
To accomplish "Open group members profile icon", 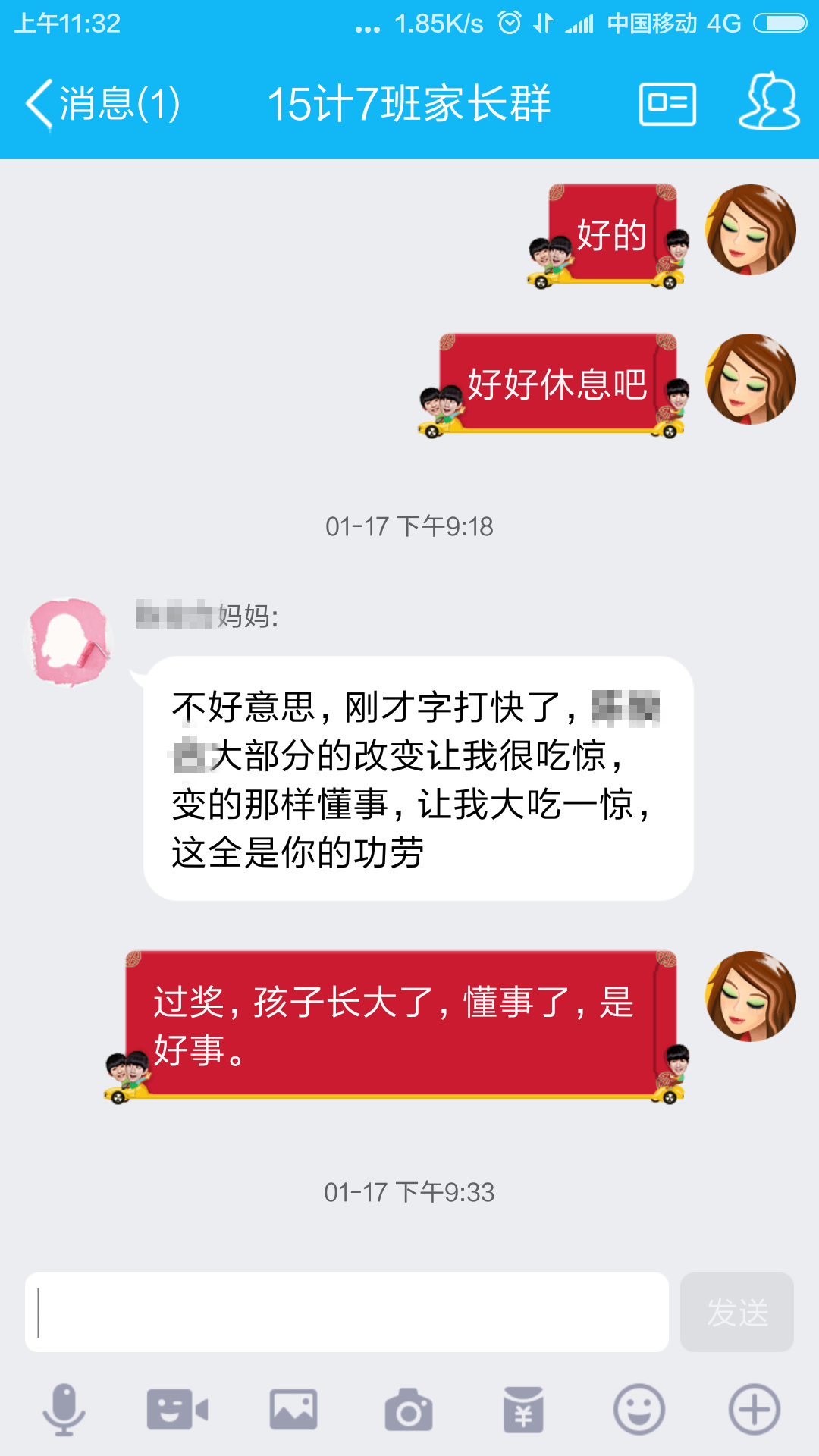I will click(769, 102).
